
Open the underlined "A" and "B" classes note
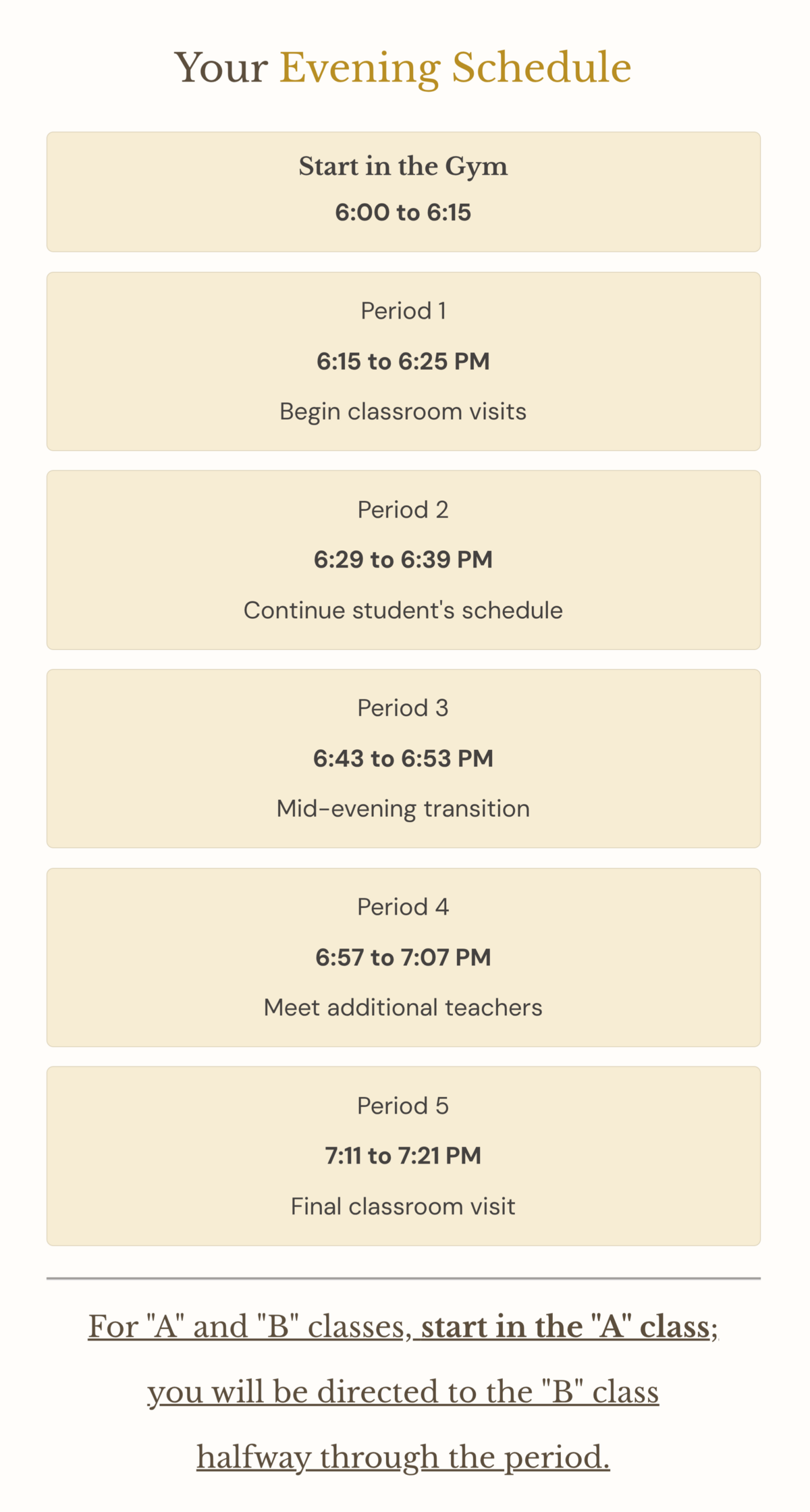403,1390
